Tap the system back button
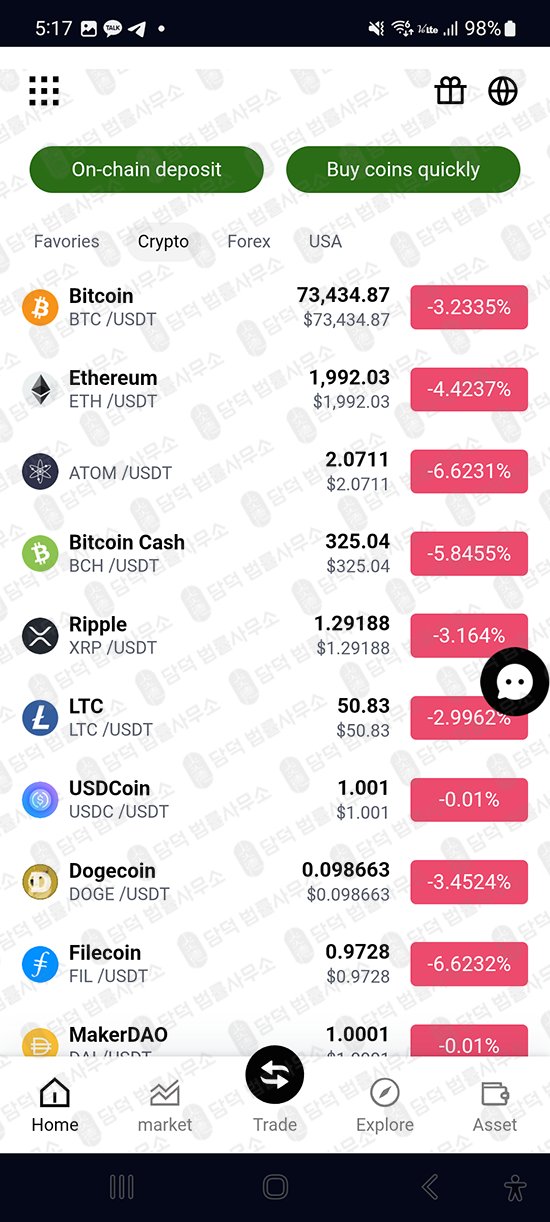 pyautogui.click(x=430, y=1187)
